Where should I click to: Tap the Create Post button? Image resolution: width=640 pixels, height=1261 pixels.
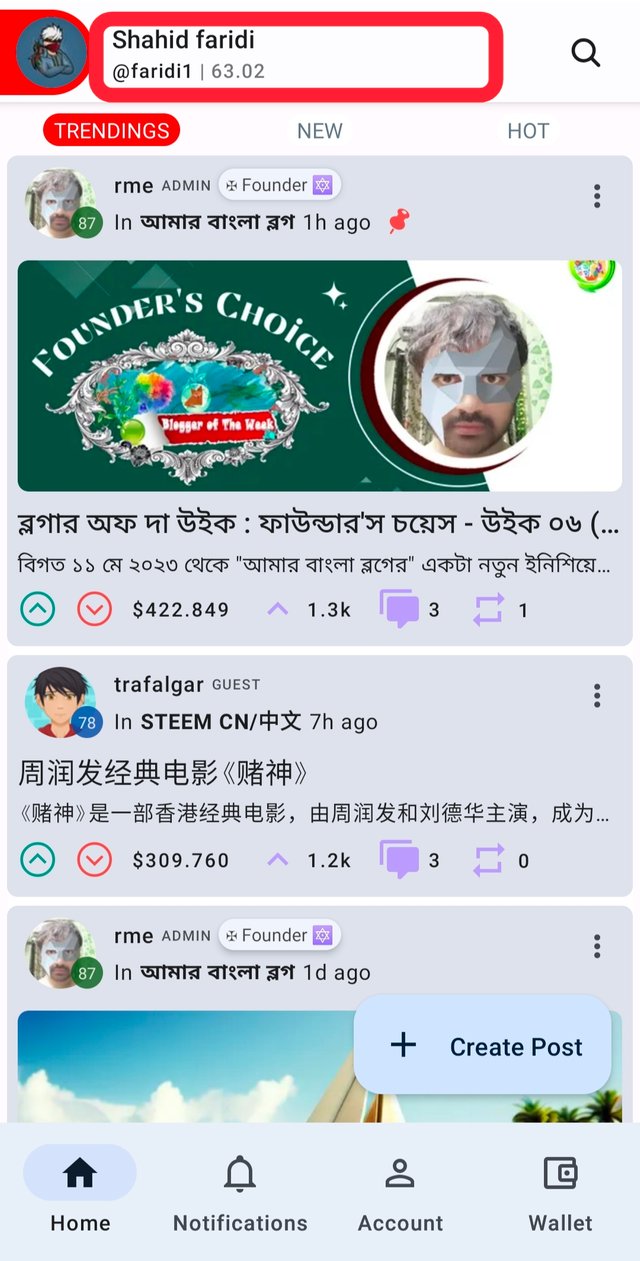[x=483, y=1046]
